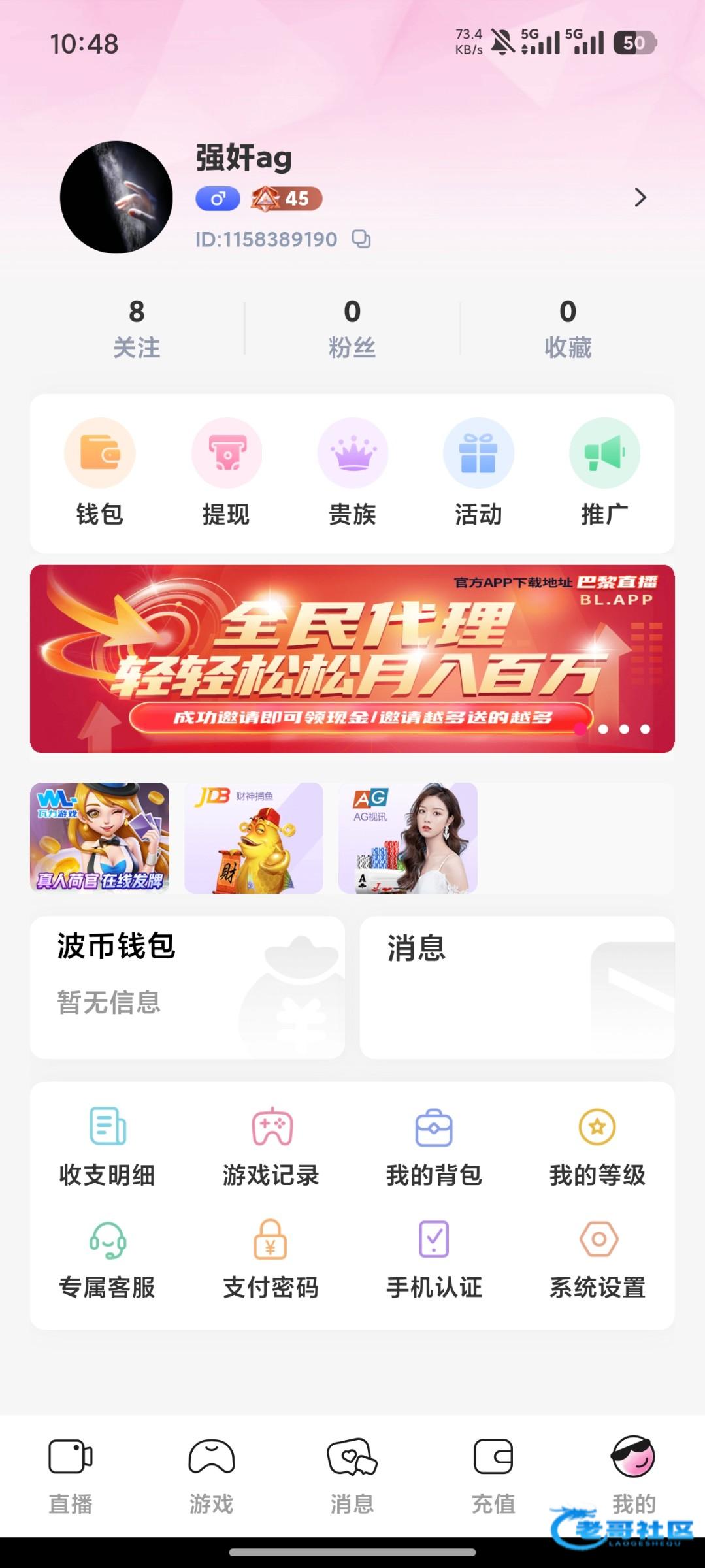
Task: Open the JDB 财神捕鱼 game
Action: coord(254,838)
